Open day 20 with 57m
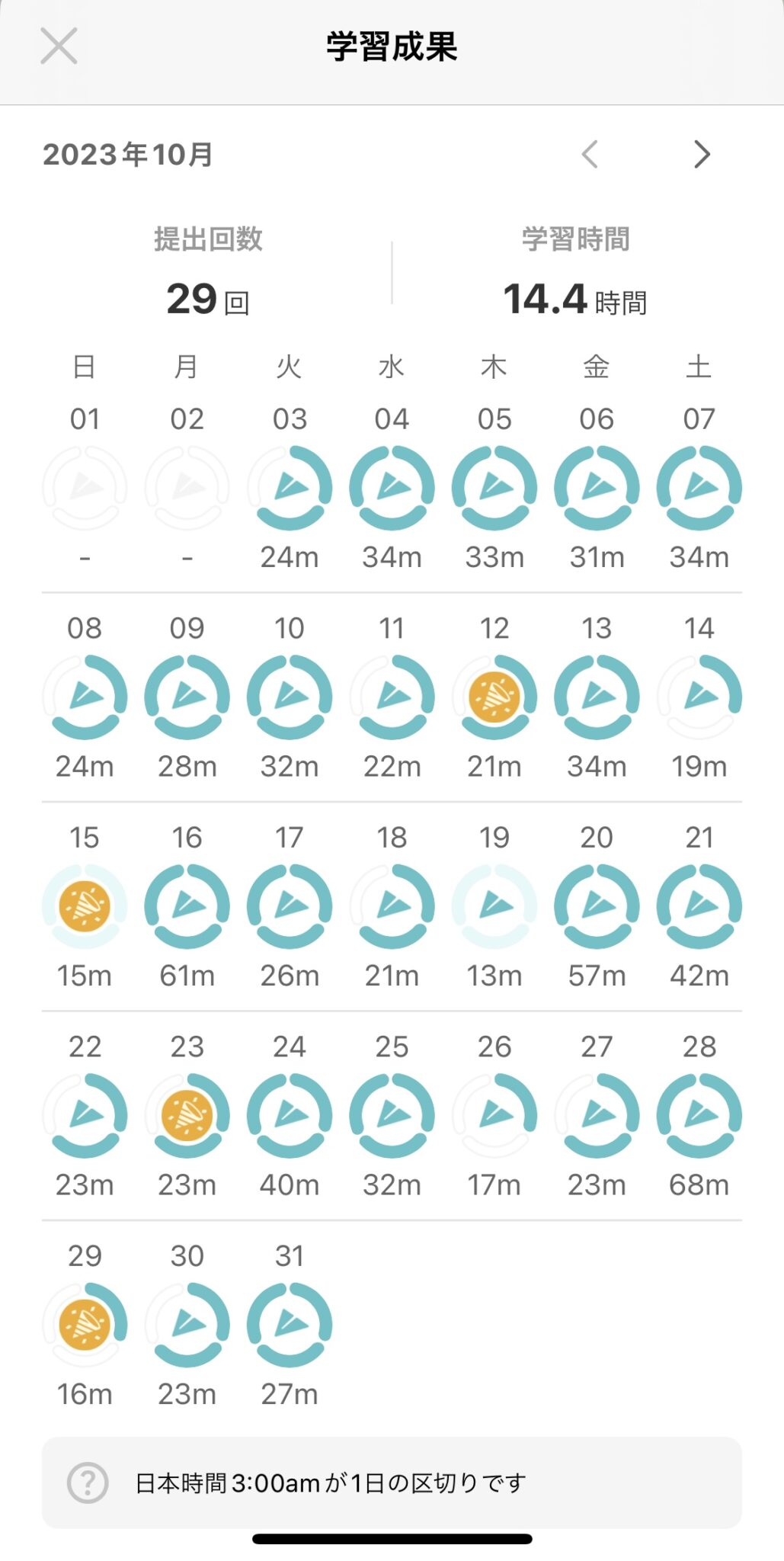 pyautogui.click(x=597, y=906)
